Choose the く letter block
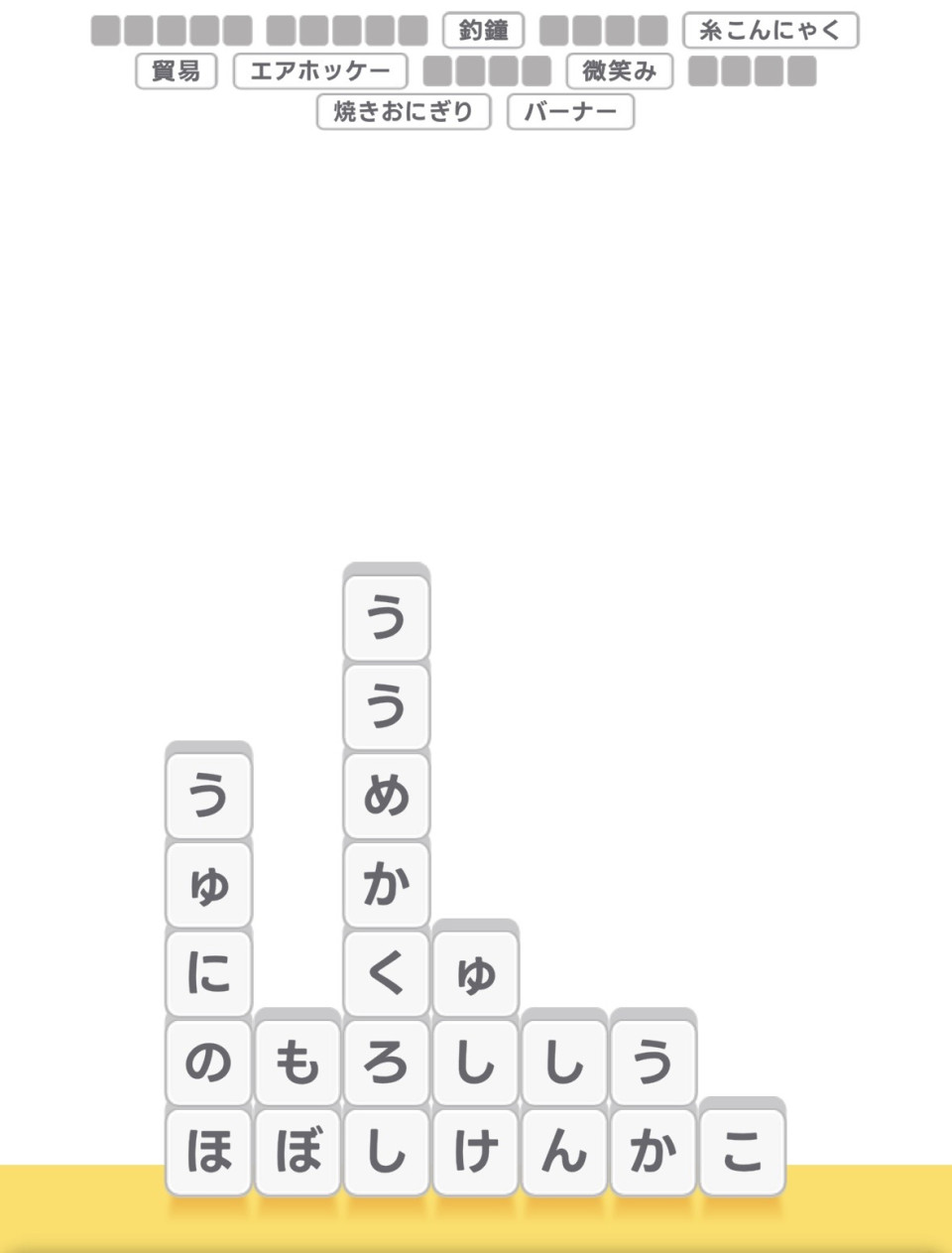Screen dimensions: 952x1253 click(387, 972)
